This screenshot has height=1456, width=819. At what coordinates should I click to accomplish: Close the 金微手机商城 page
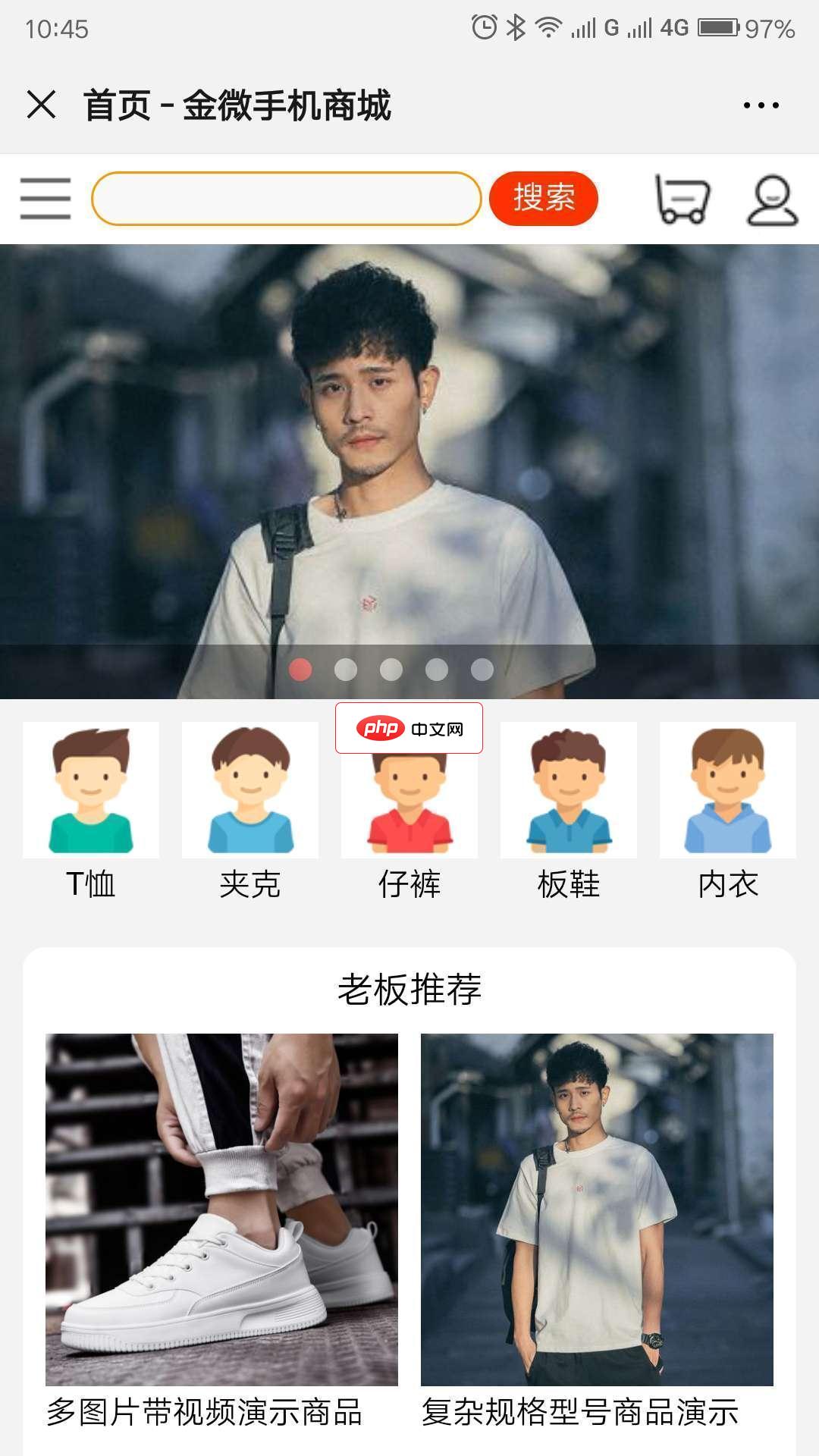click(42, 106)
